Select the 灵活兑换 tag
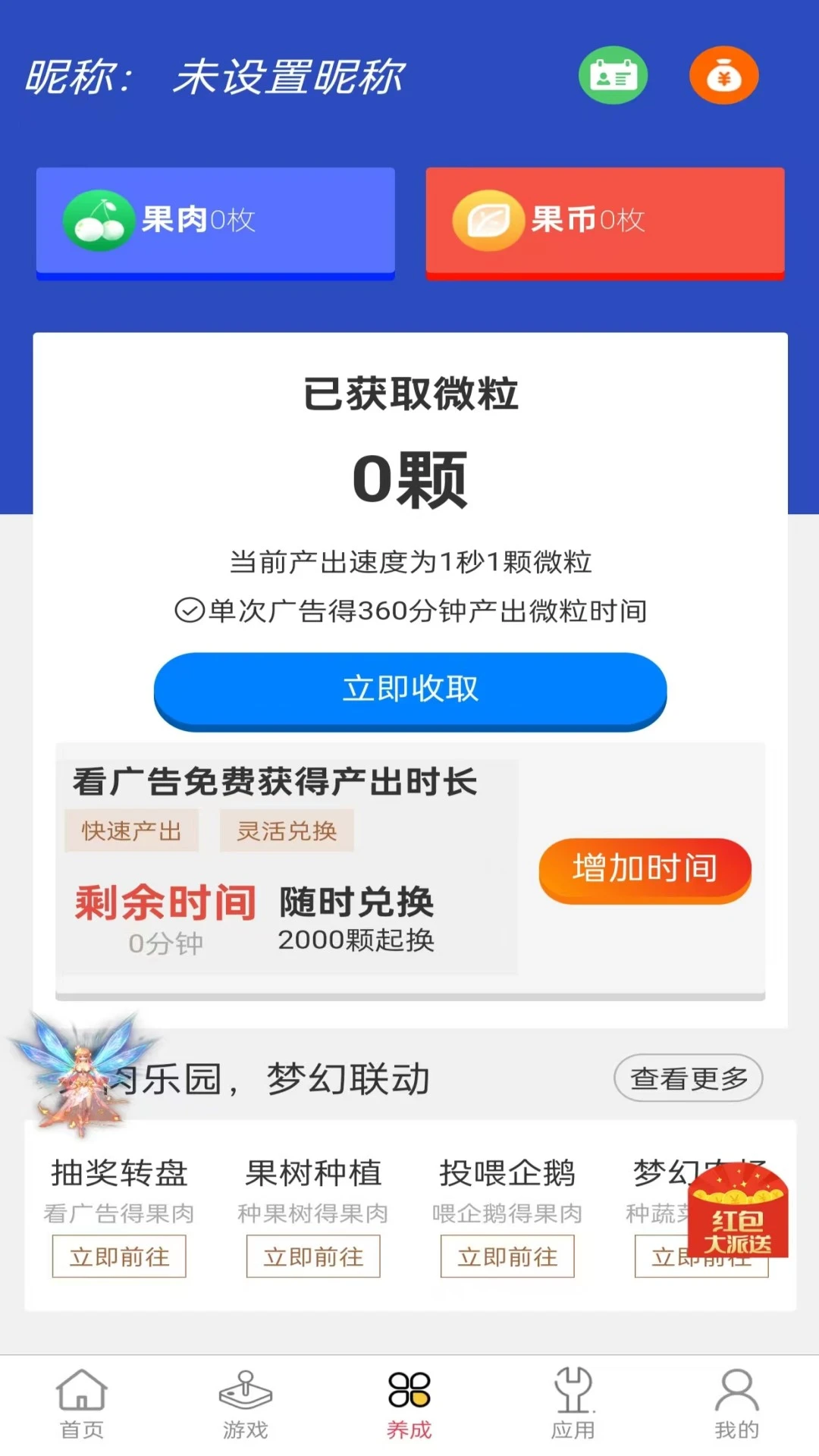The height and width of the screenshot is (1456, 819). [x=287, y=830]
